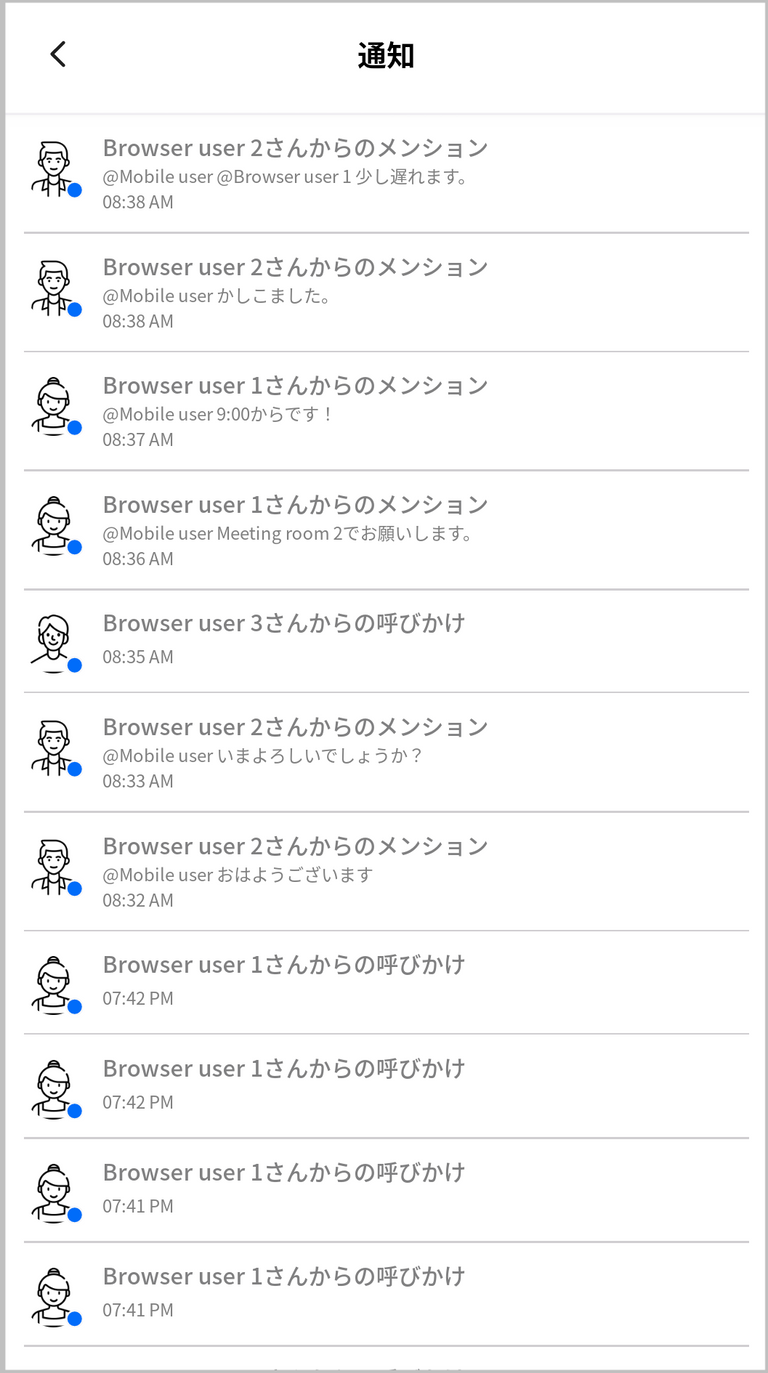Image resolution: width=768 pixels, height=1373 pixels.
Task: Go back from the 通知 screen
Action: (x=58, y=54)
